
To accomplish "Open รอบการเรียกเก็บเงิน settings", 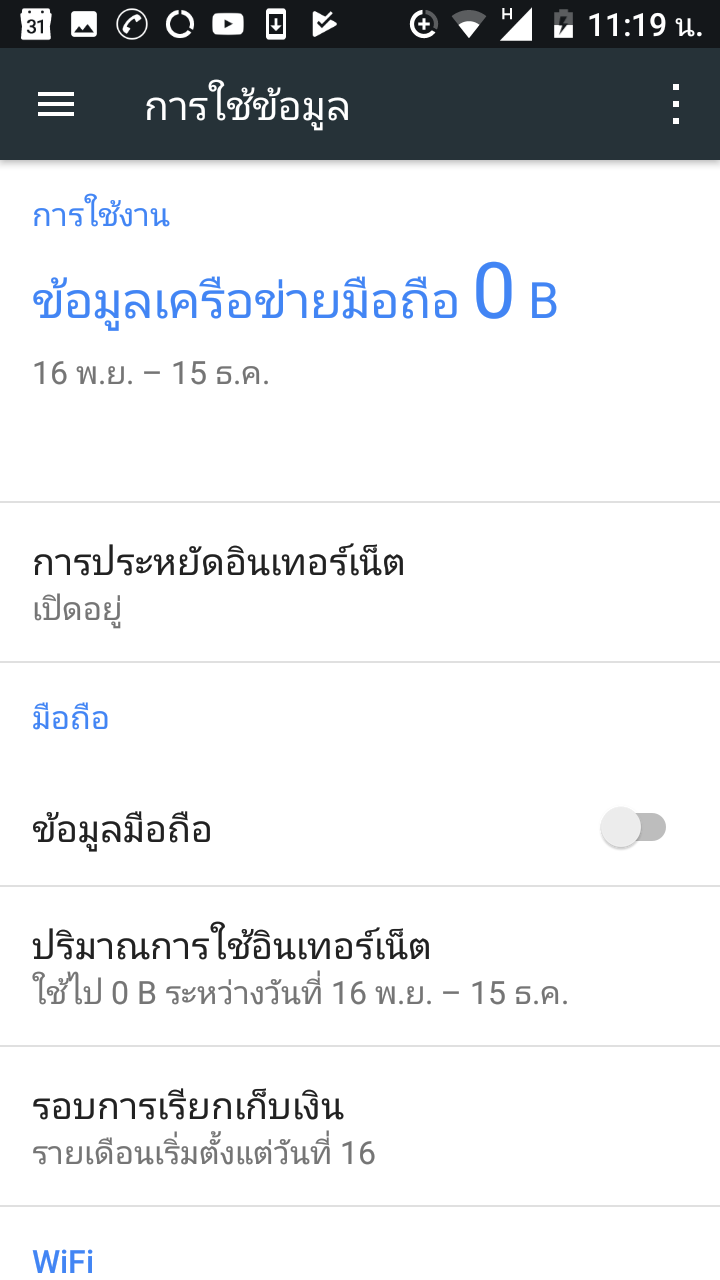I will (360, 1127).
